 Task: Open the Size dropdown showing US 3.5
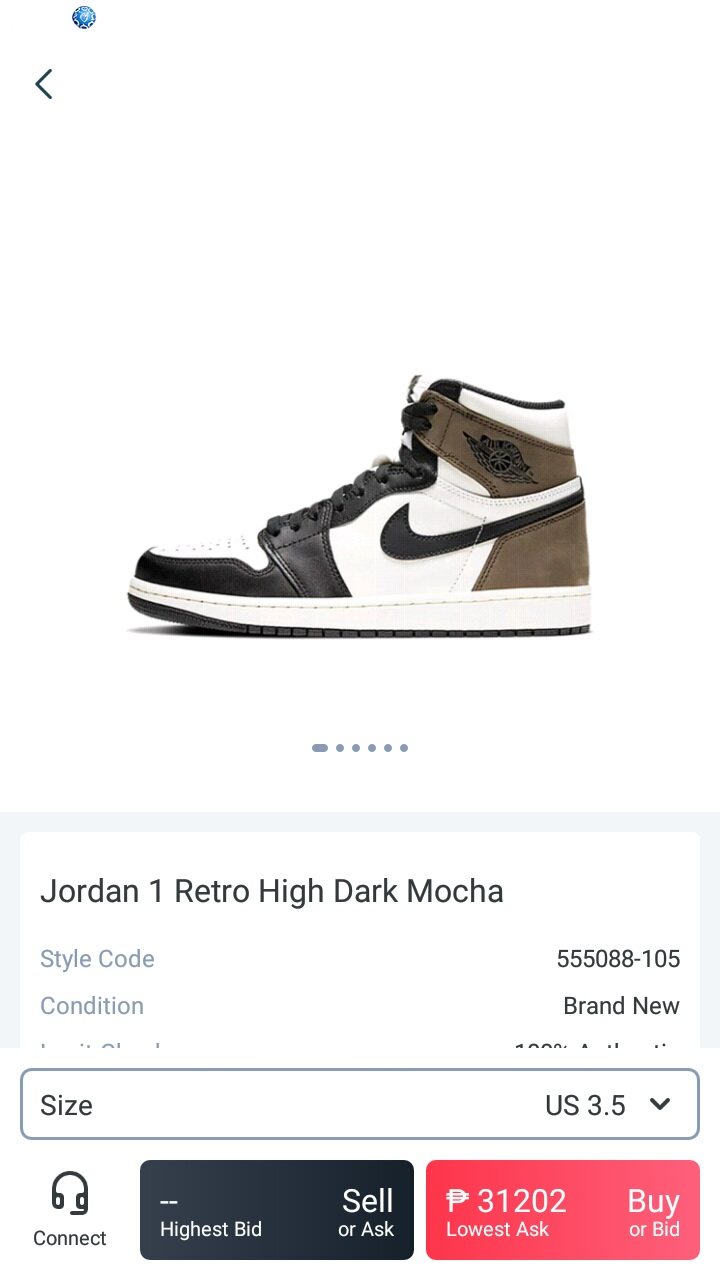(360, 1104)
